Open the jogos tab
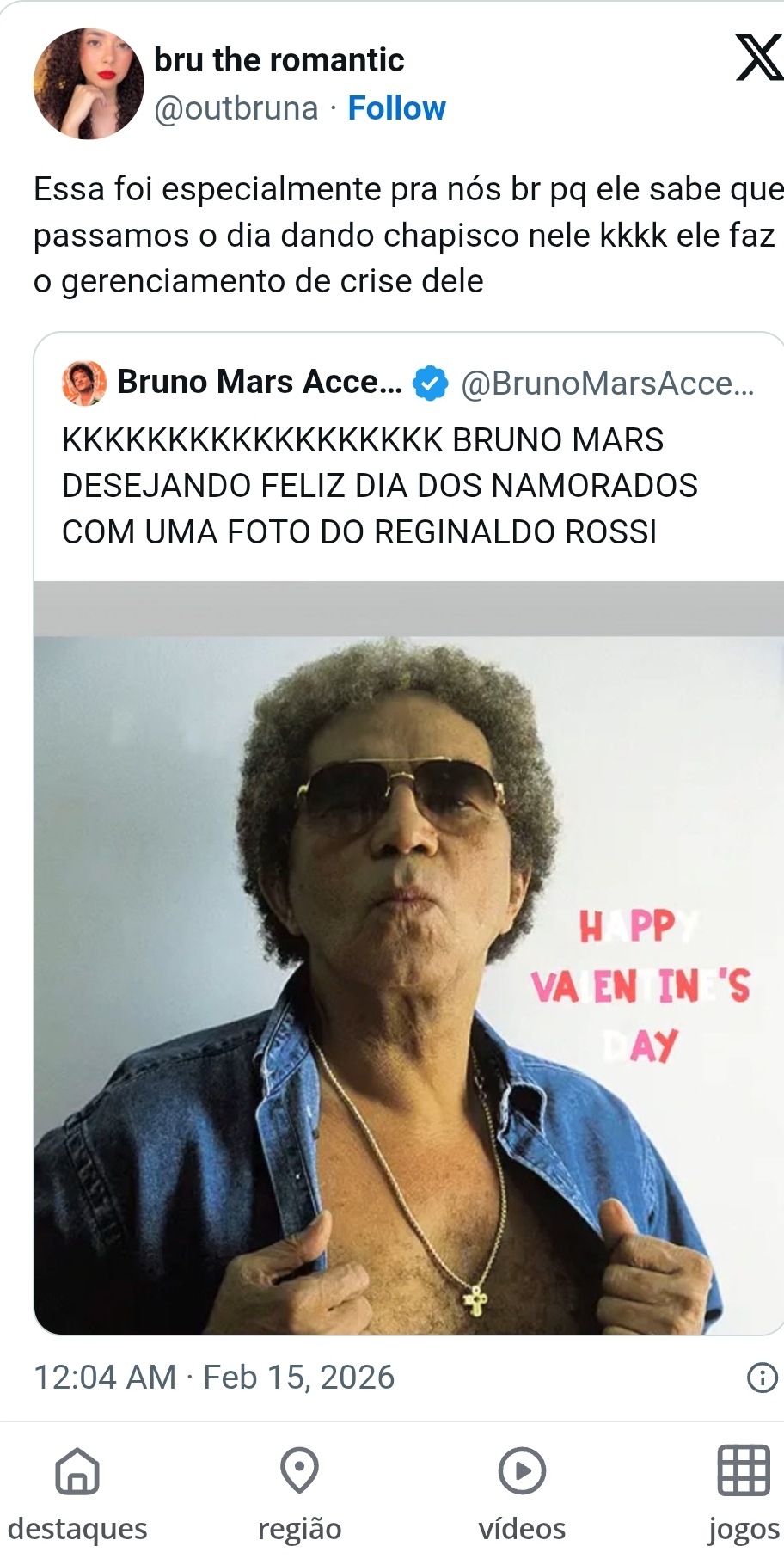 tap(743, 1494)
